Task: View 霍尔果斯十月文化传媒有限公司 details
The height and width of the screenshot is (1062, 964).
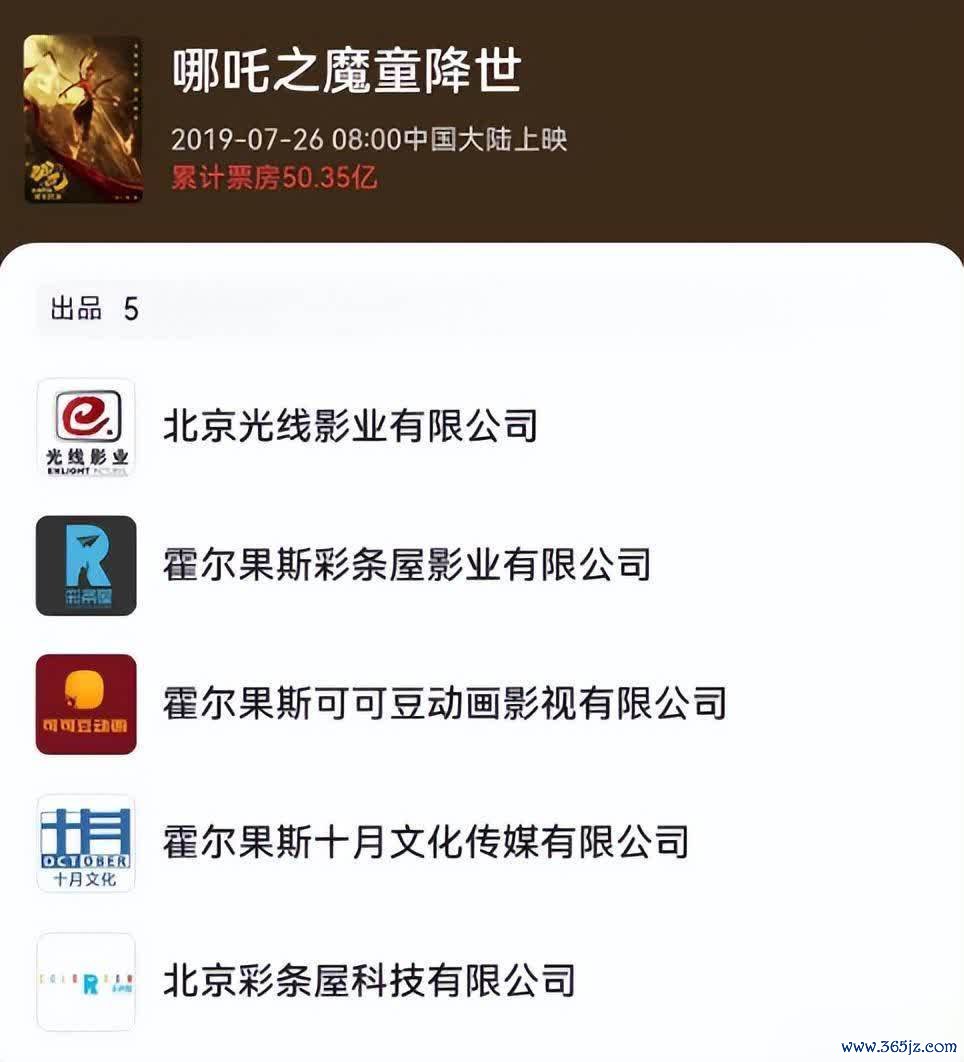Action: 425,842
